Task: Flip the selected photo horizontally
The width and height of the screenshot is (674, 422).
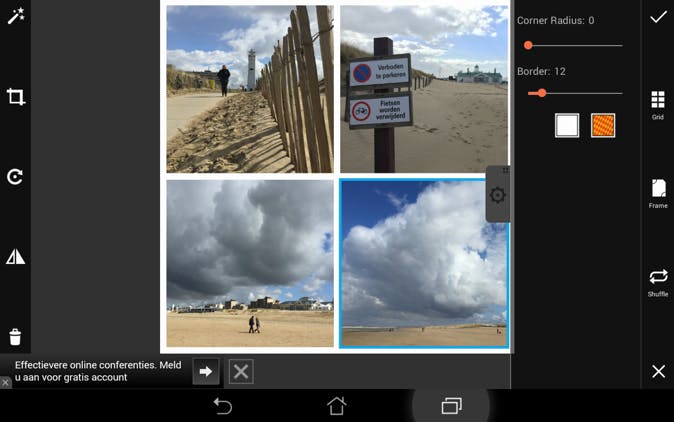Action: click(15, 257)
